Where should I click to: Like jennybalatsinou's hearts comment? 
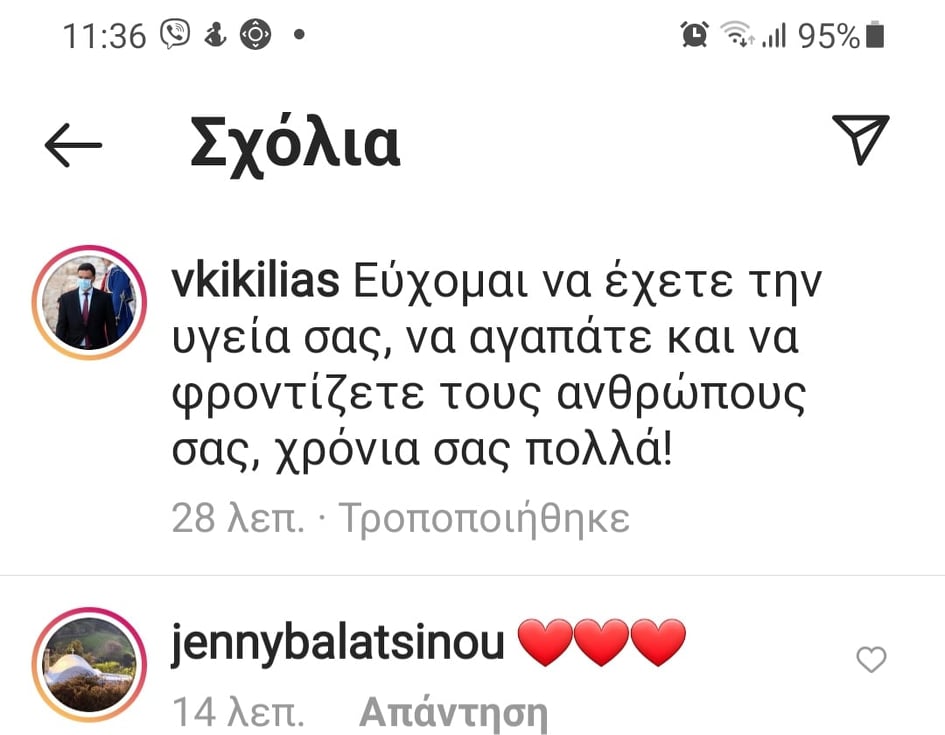coord(872,659)
